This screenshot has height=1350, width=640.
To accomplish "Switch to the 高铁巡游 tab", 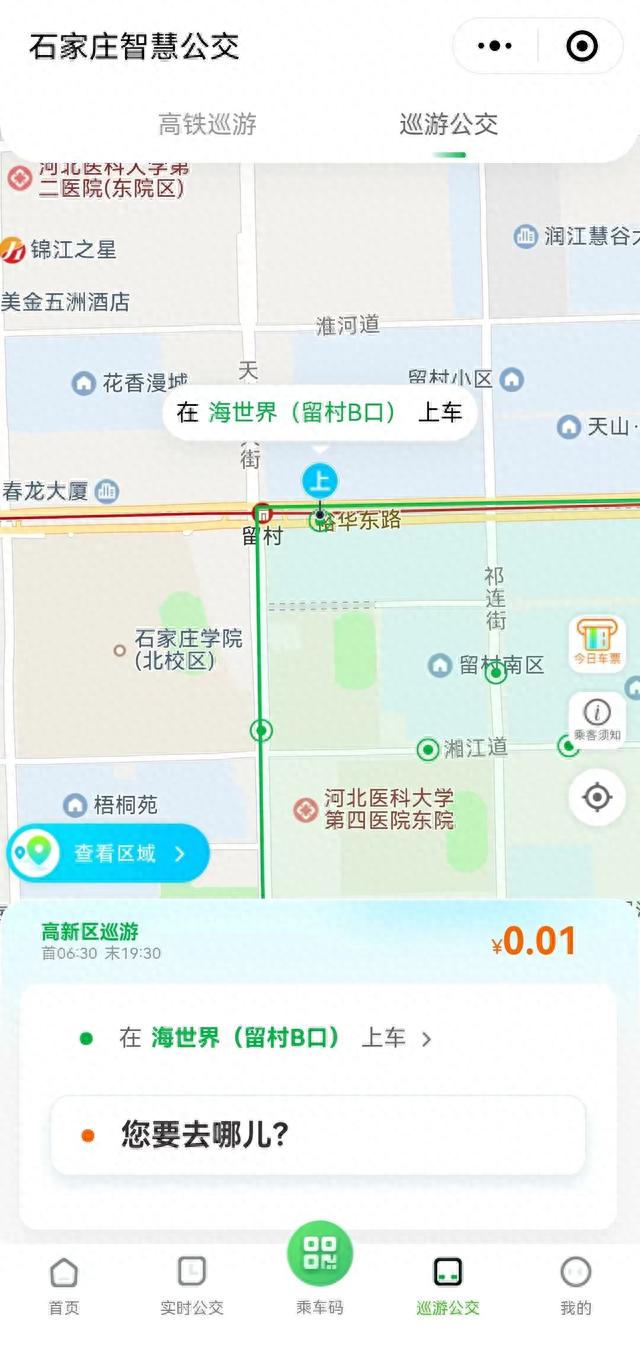I will coord(207,124).
